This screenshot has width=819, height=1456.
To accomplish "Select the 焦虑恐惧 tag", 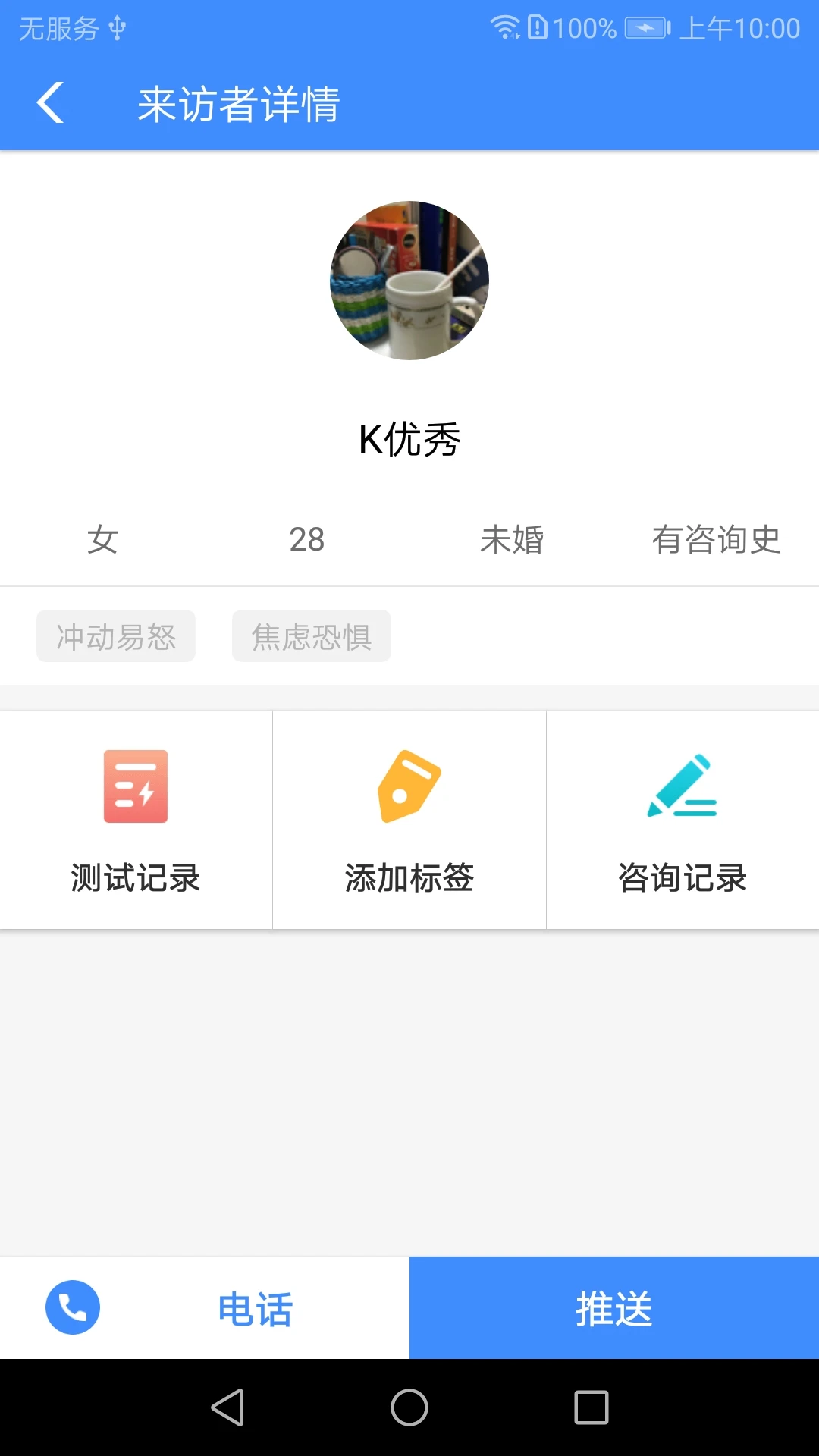I will [311, 636].
